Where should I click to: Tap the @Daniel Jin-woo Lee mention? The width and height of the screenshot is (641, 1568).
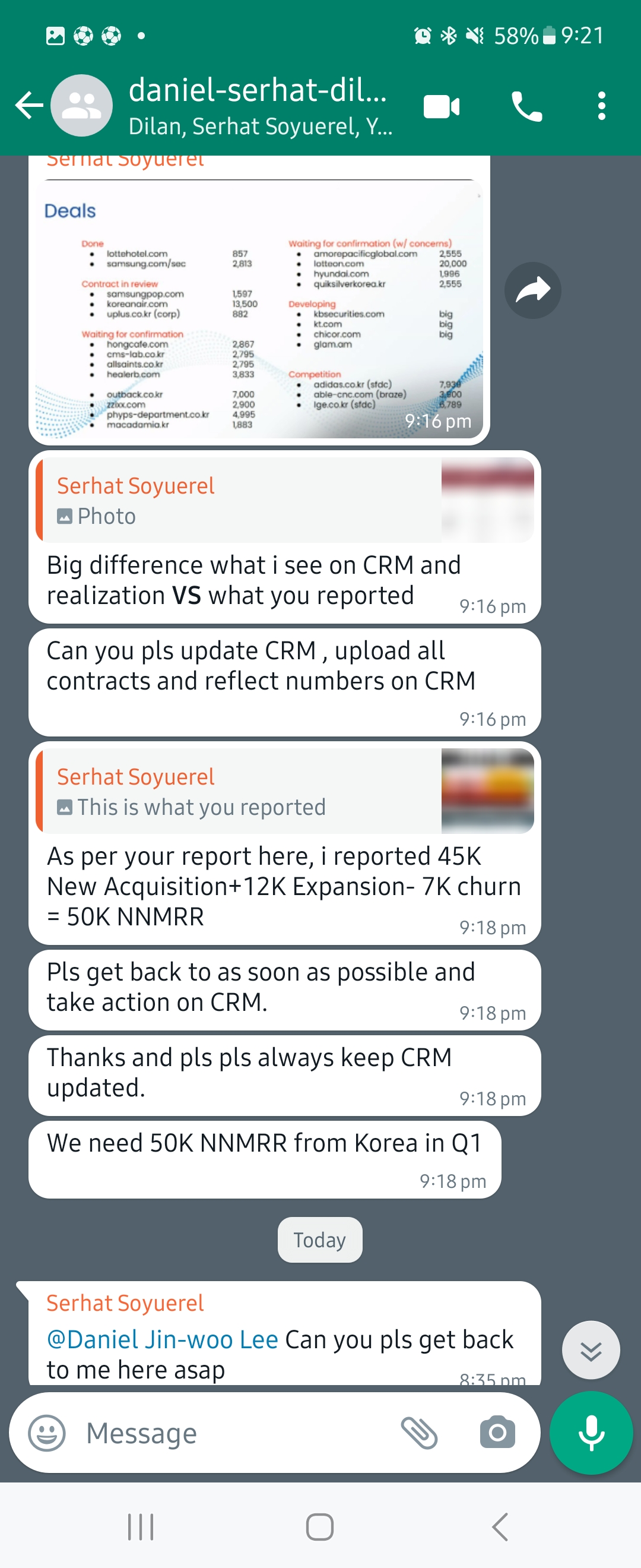tap(163, 1340)
